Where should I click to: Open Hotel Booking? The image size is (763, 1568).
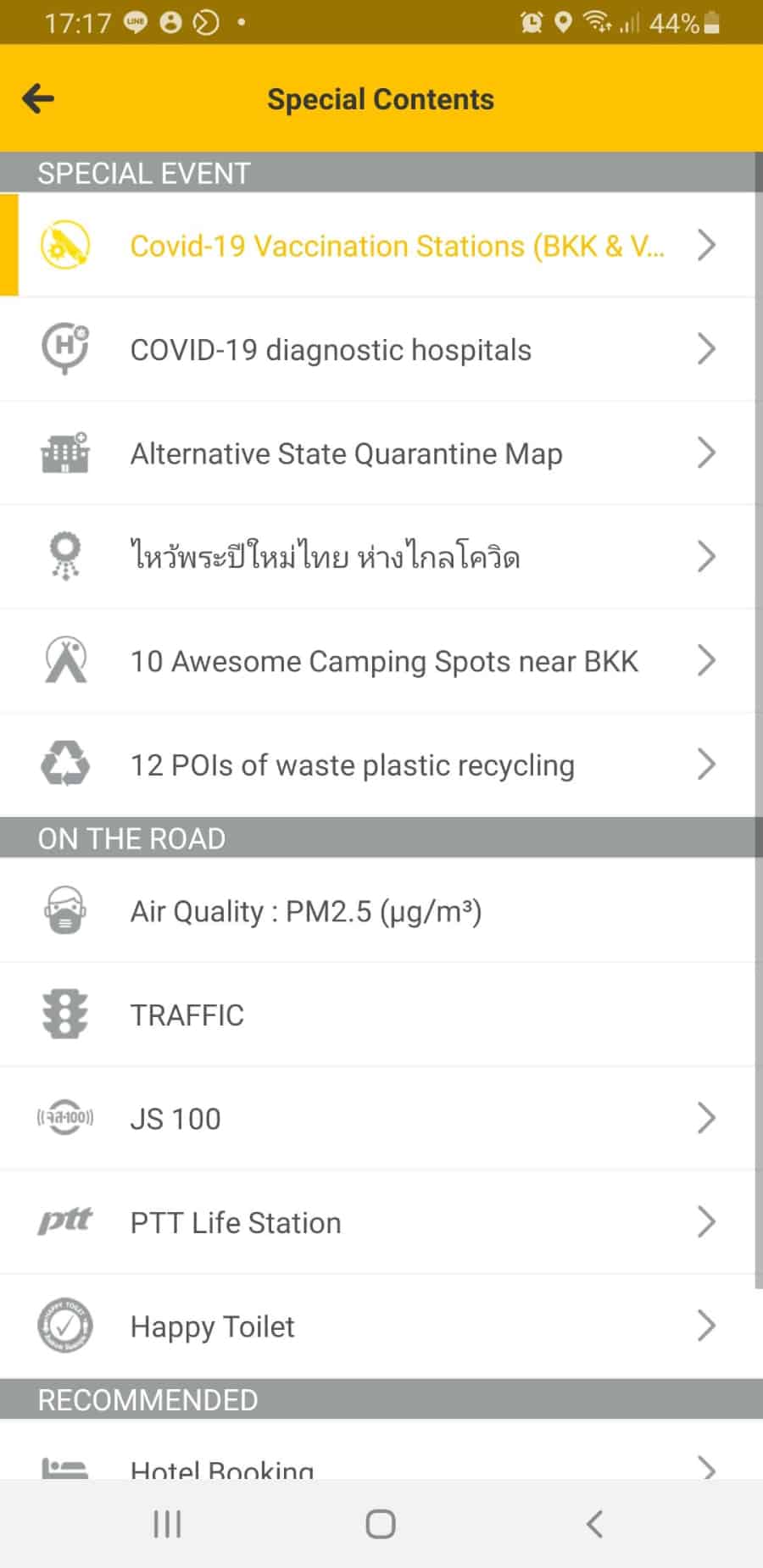[x=381, y=1466]
